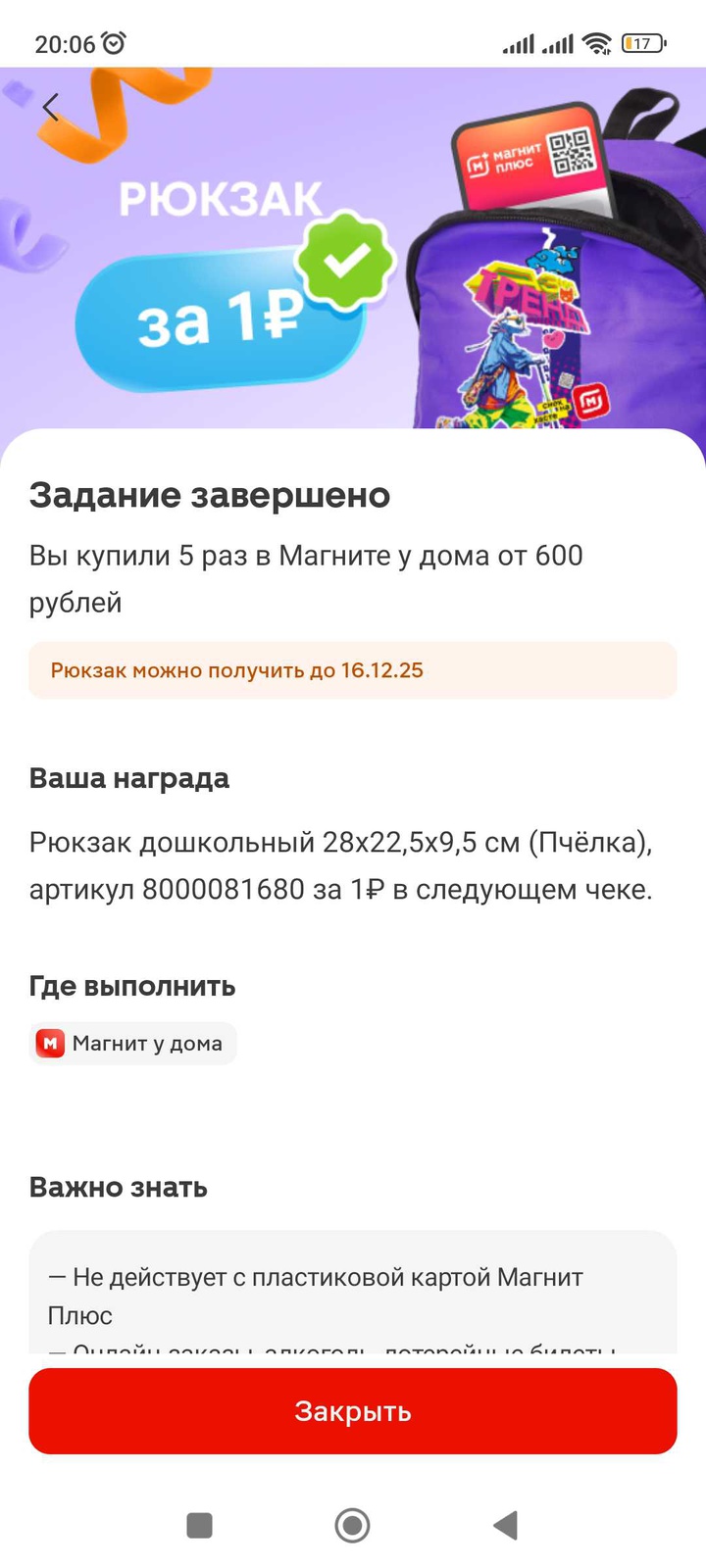Go to the phone home screen
The image size is (706, 1568).
(x=353, y=1525)
